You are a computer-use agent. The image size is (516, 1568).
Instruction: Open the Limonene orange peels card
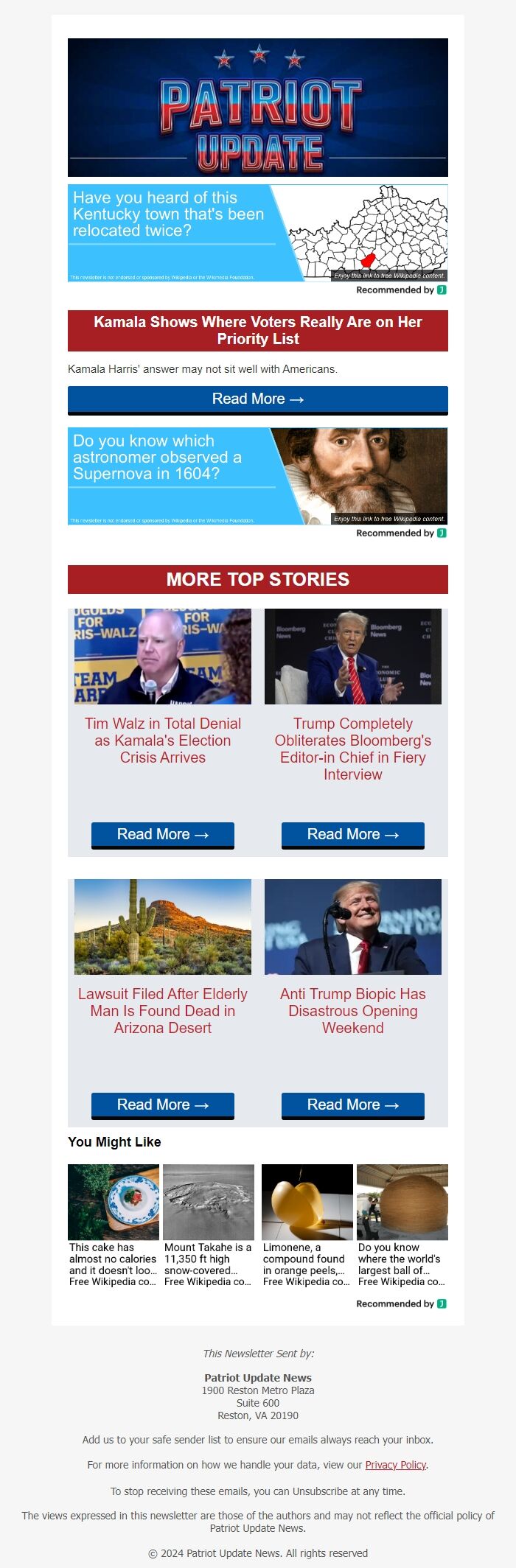[x=307, y=1225]
